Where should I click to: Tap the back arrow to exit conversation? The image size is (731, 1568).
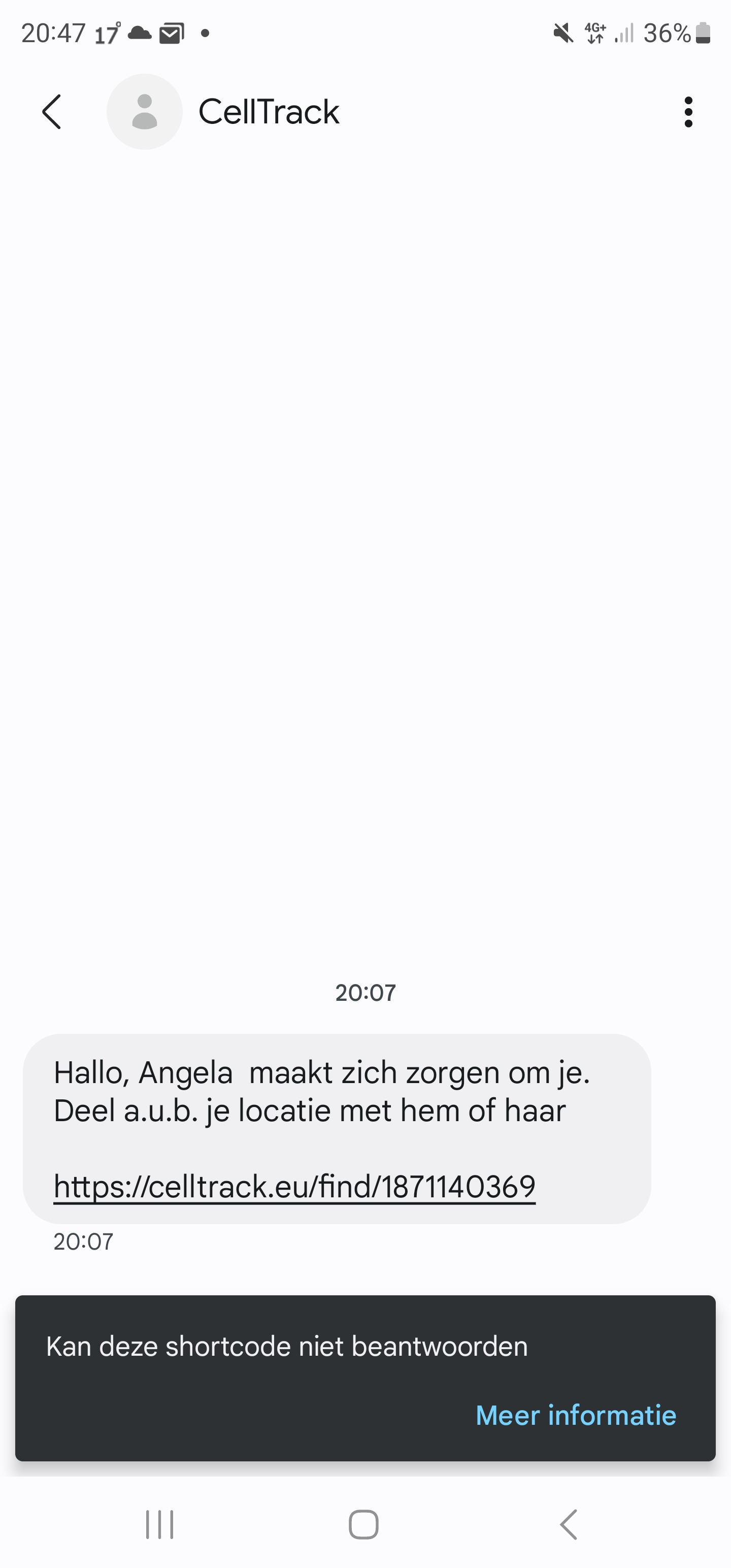pos(52,112)
